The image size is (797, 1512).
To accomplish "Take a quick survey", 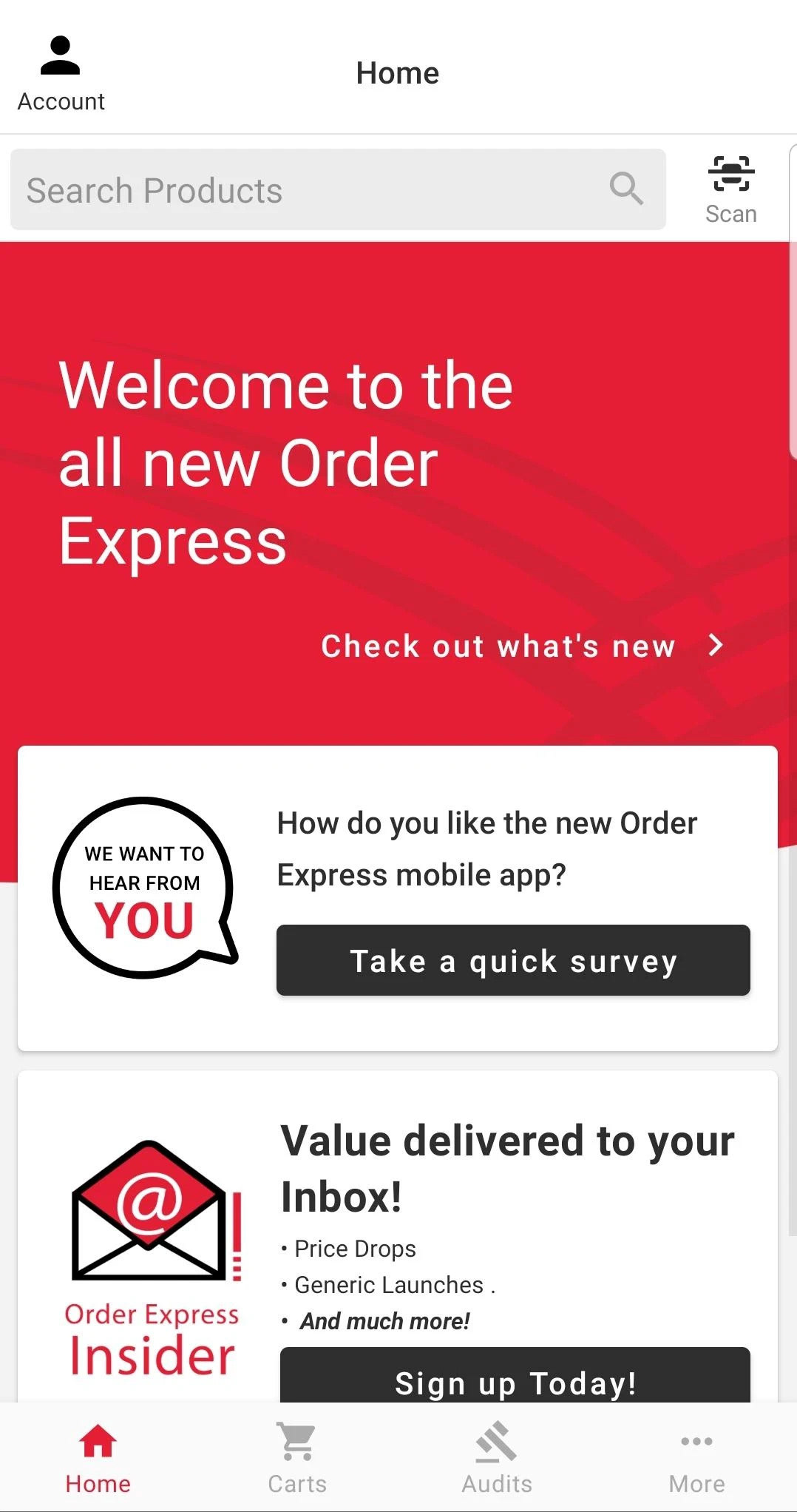I will point(513,960).
